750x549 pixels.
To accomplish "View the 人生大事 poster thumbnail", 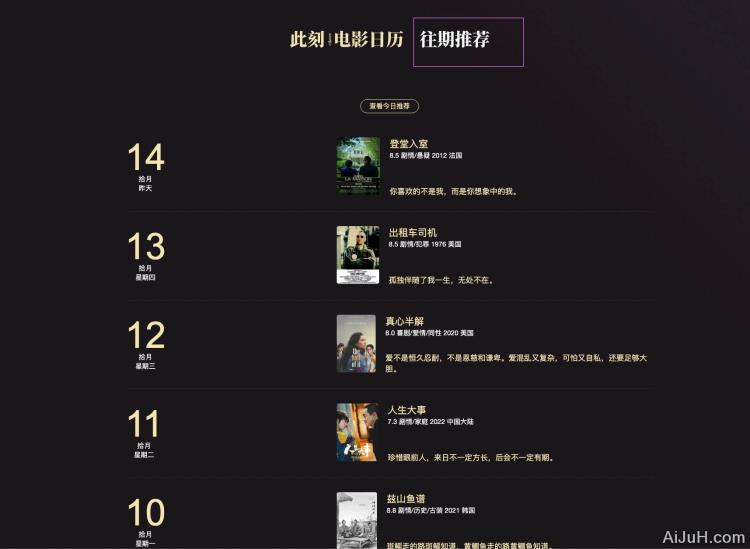I will (x=357, y=432).
